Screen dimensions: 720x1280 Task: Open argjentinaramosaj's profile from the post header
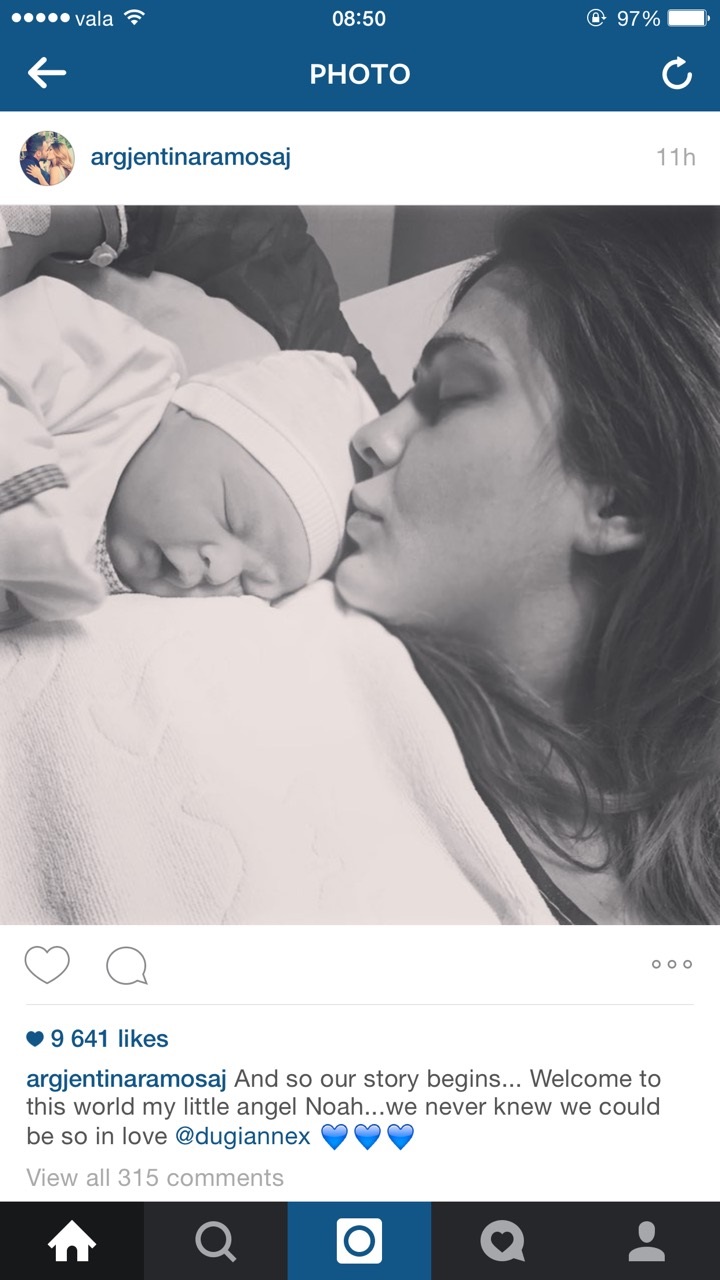(x=190, y=158)
